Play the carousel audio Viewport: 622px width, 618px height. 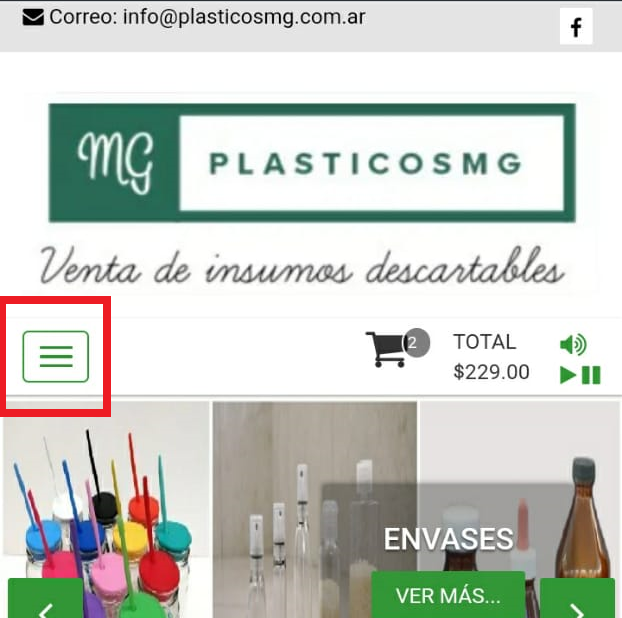(568, 376)
